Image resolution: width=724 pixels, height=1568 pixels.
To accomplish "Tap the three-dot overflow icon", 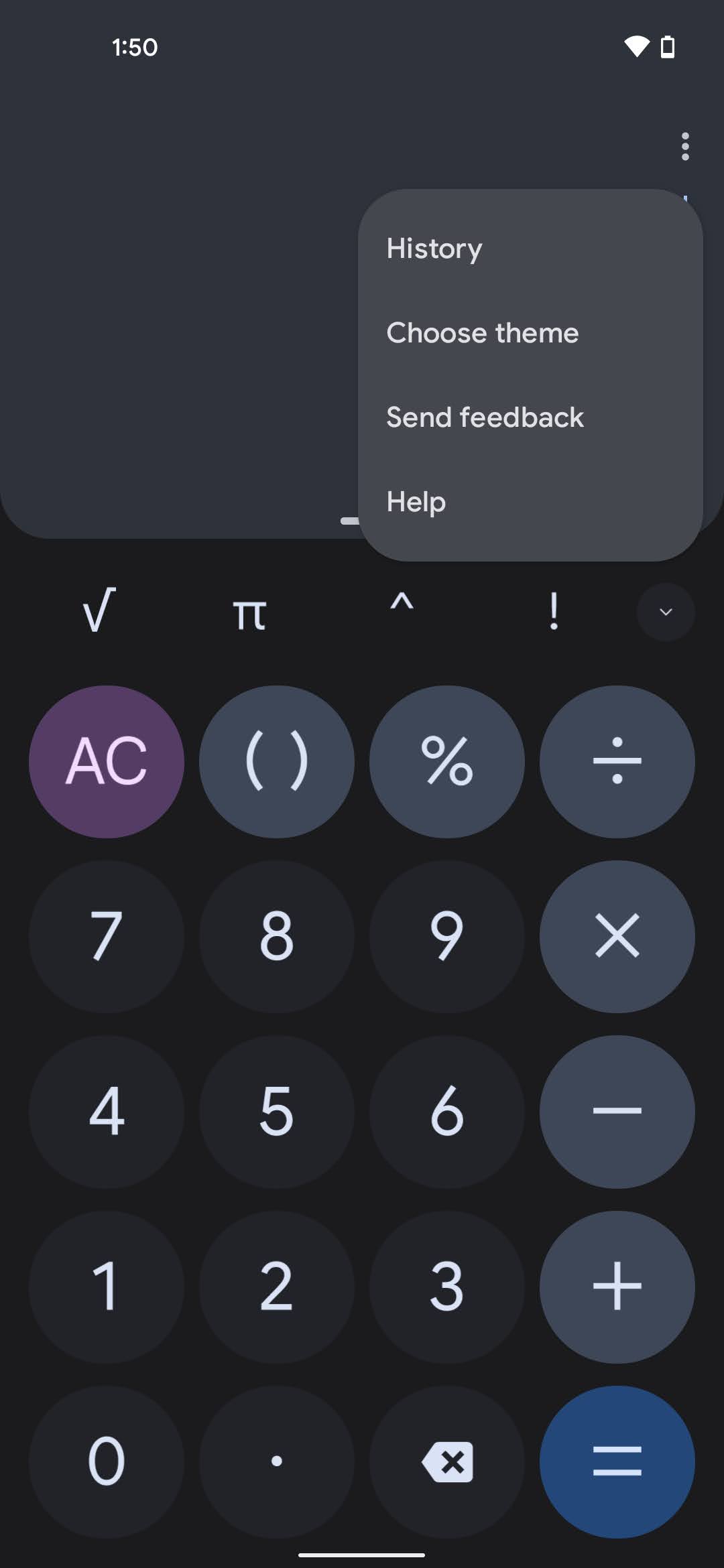I will [x=684, y=146].
